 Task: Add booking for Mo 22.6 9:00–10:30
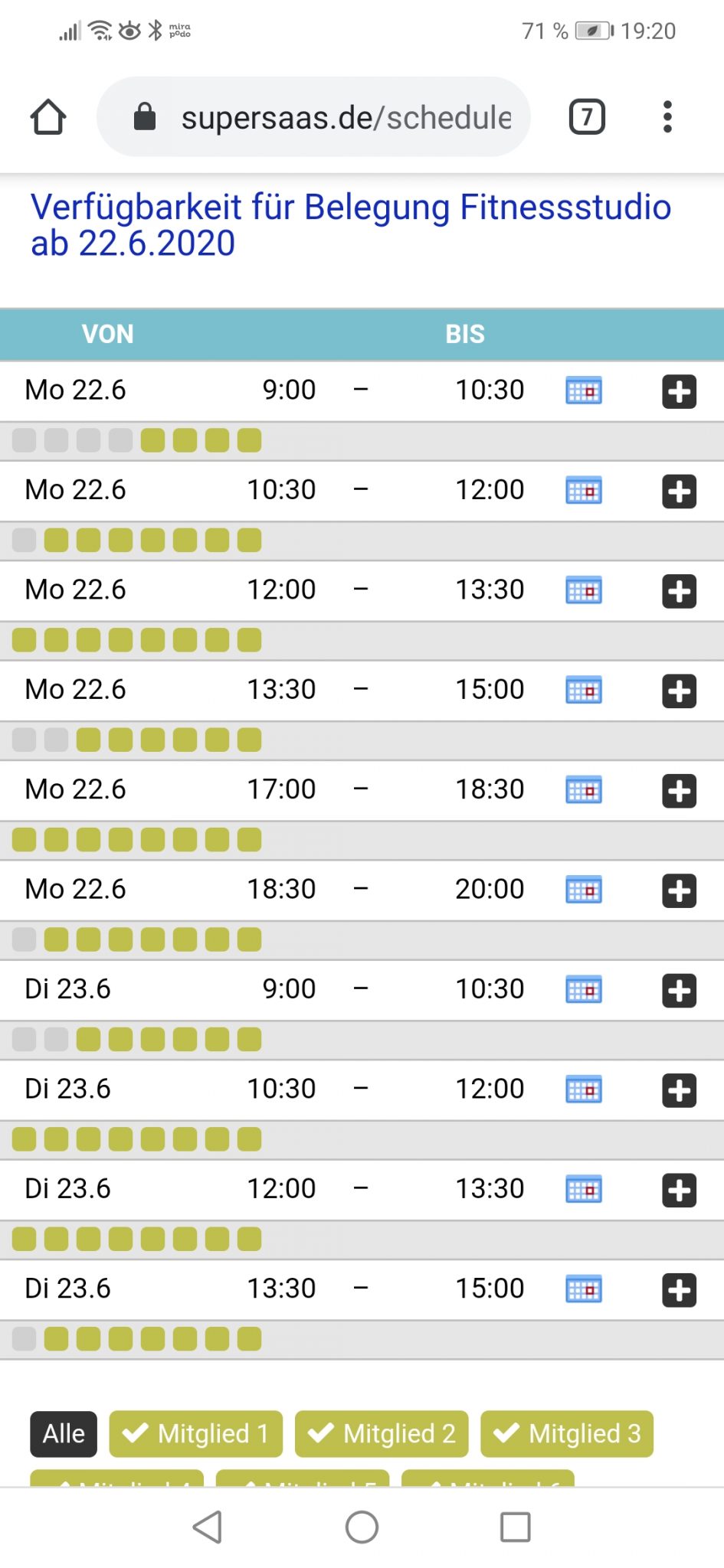pyautogui.click(x=679, y=392)
